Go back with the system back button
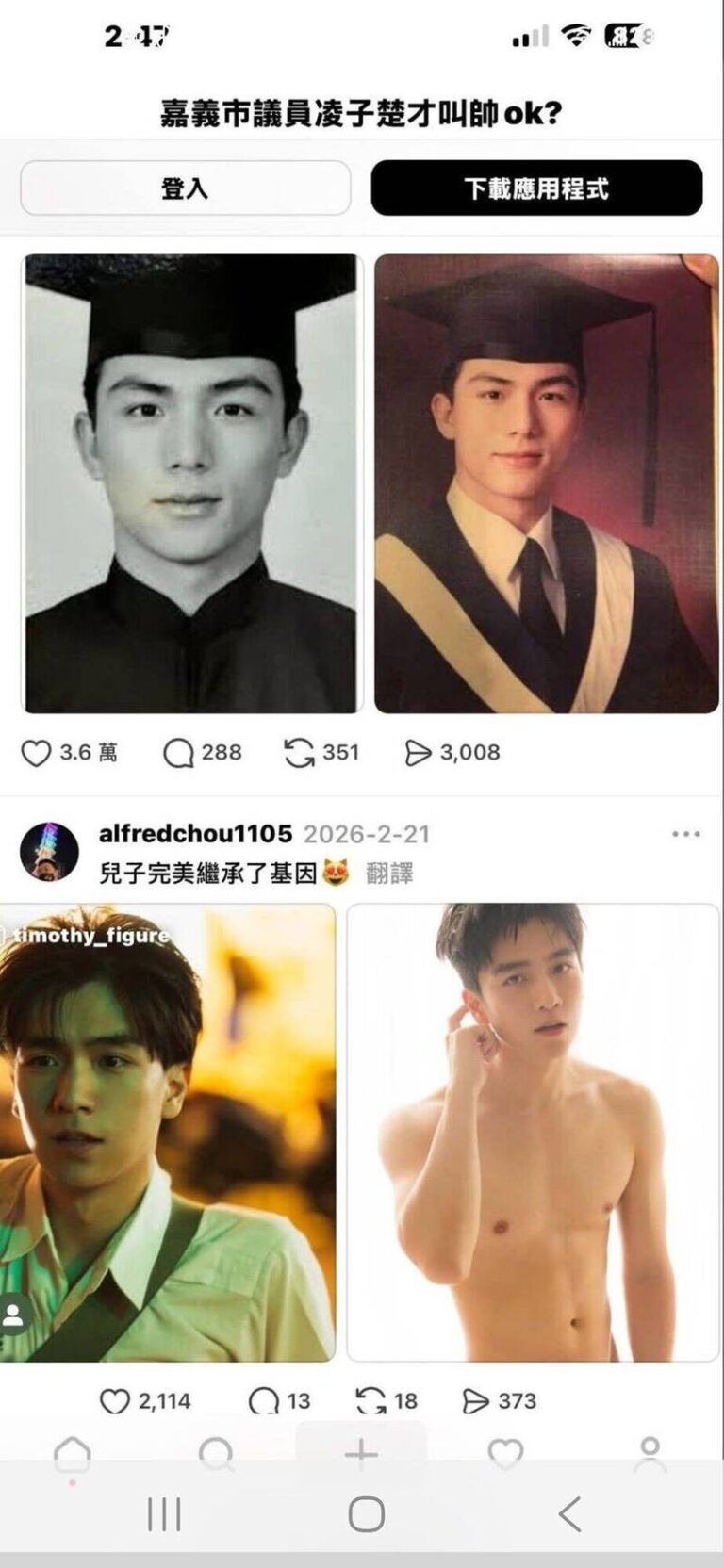The width and height of the screenshot is (724, 1568). (x=568, y=1514)
